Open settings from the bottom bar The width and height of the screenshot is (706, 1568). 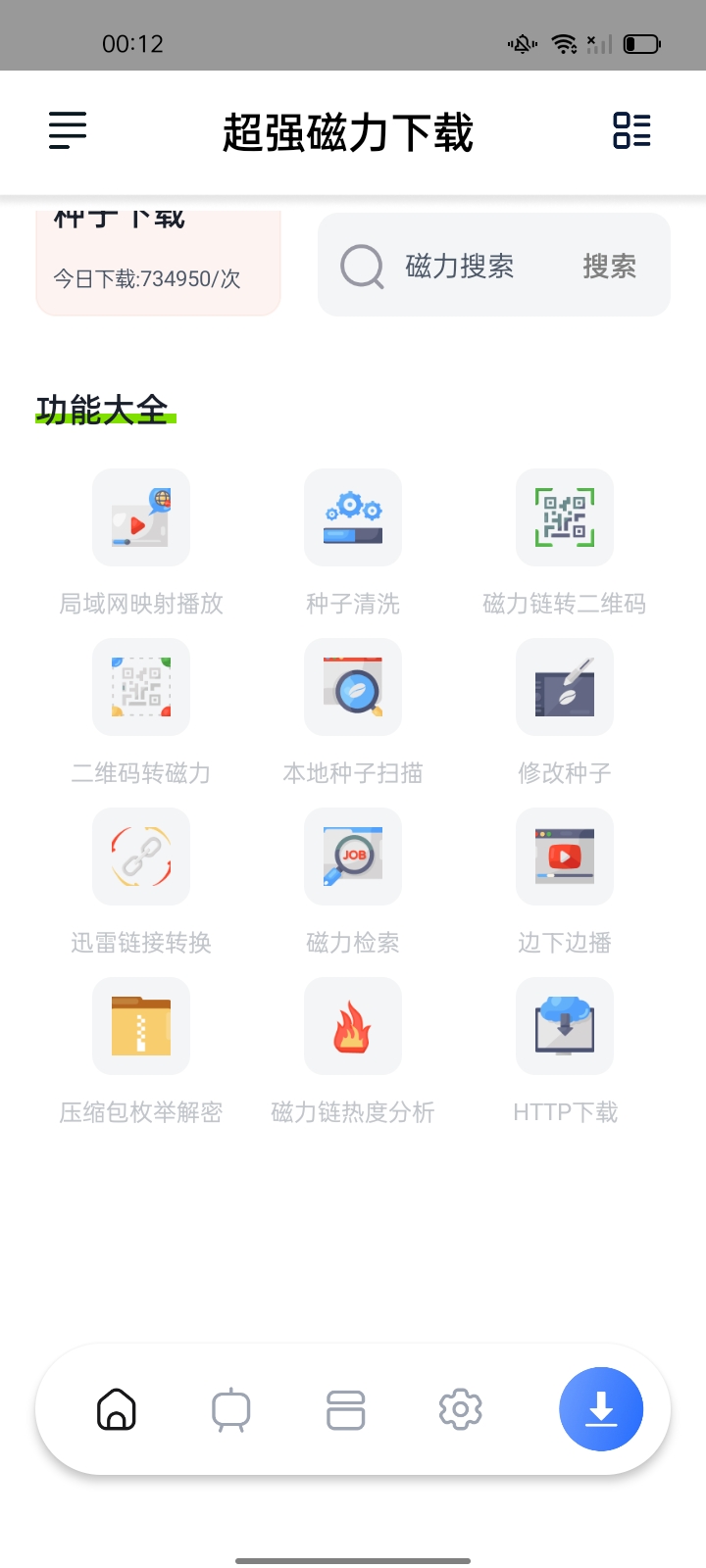460,1409
